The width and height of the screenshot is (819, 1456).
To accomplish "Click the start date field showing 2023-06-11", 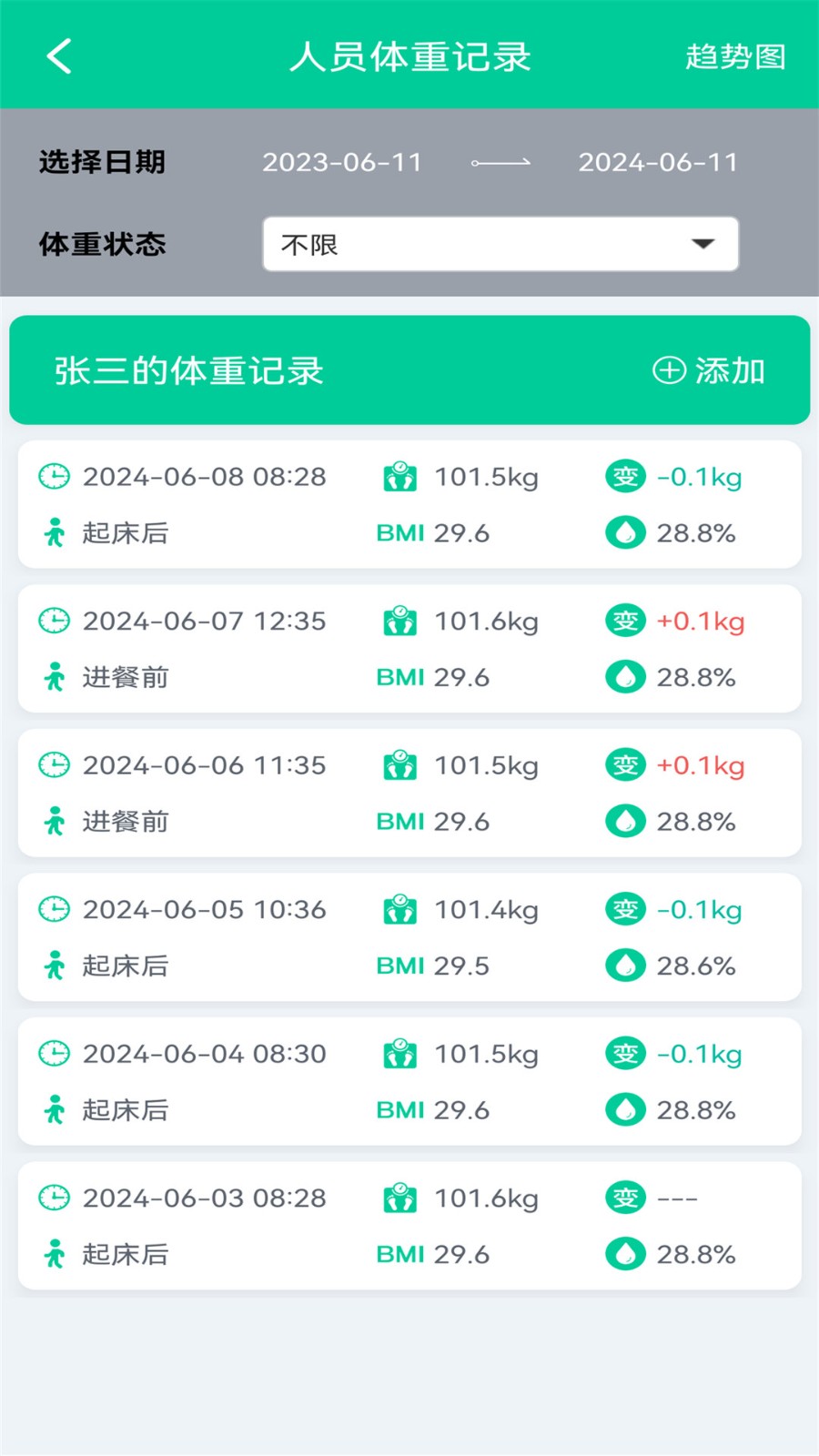I will (x=342, y=162).
